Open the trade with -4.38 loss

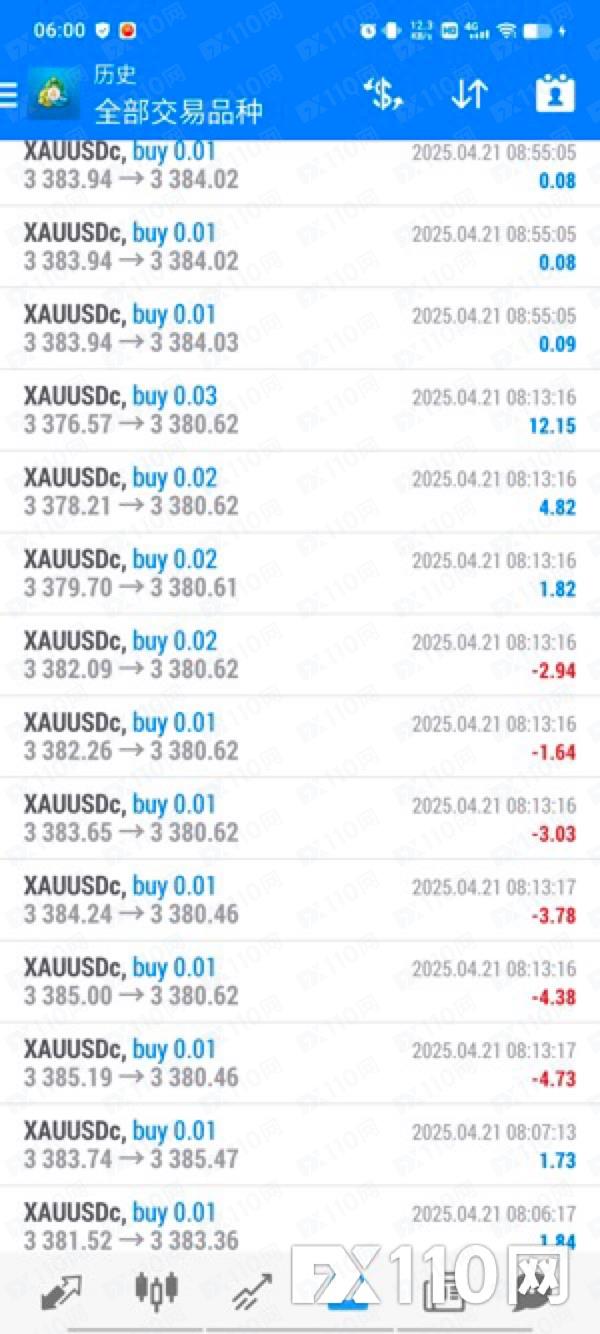click(x=300, y=983)
